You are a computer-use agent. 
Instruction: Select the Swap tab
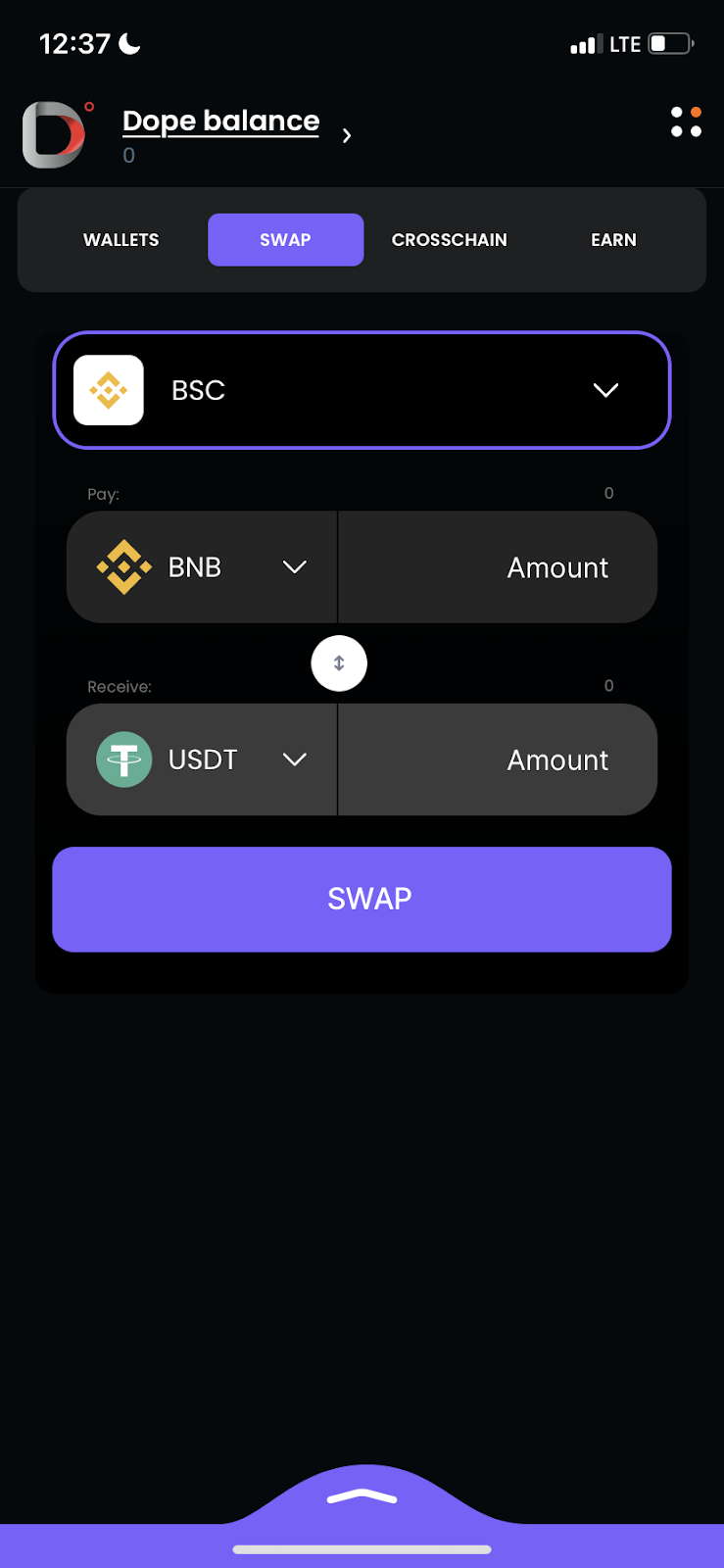tap(285, 240)
